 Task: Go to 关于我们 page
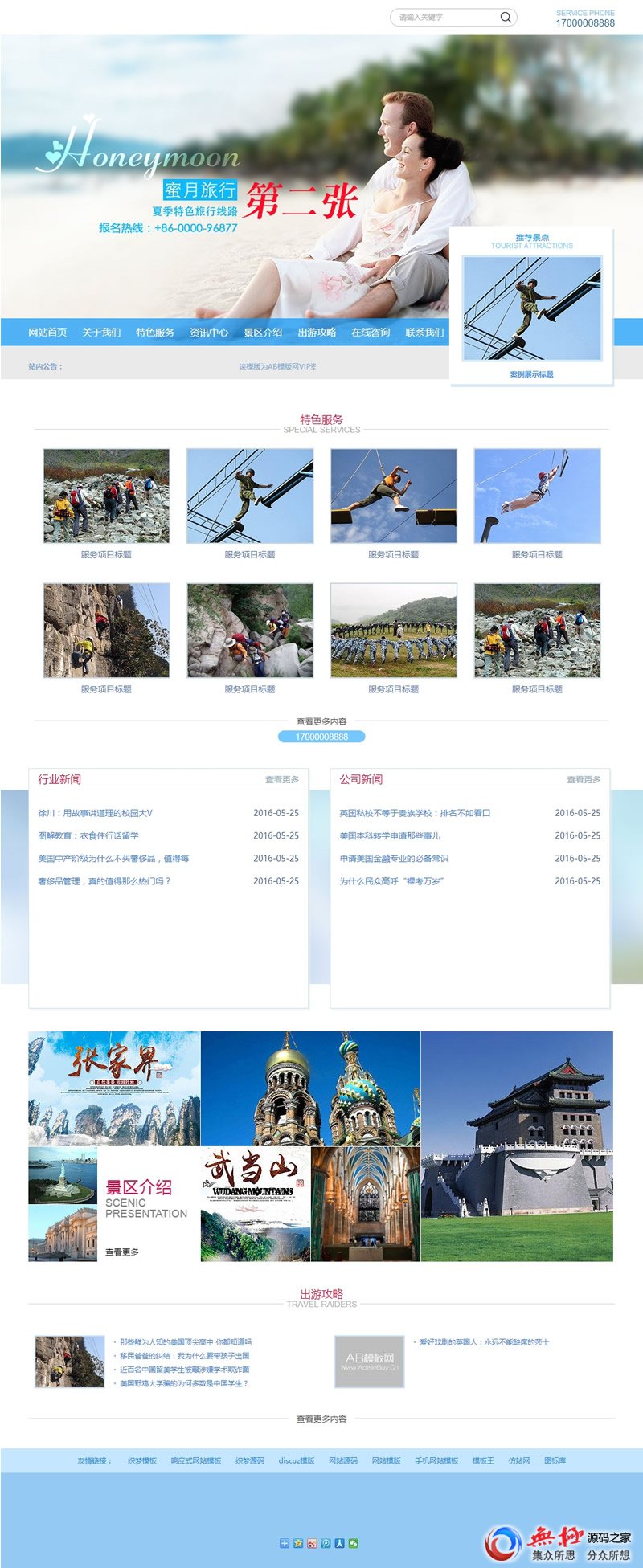tap(101, 333)
